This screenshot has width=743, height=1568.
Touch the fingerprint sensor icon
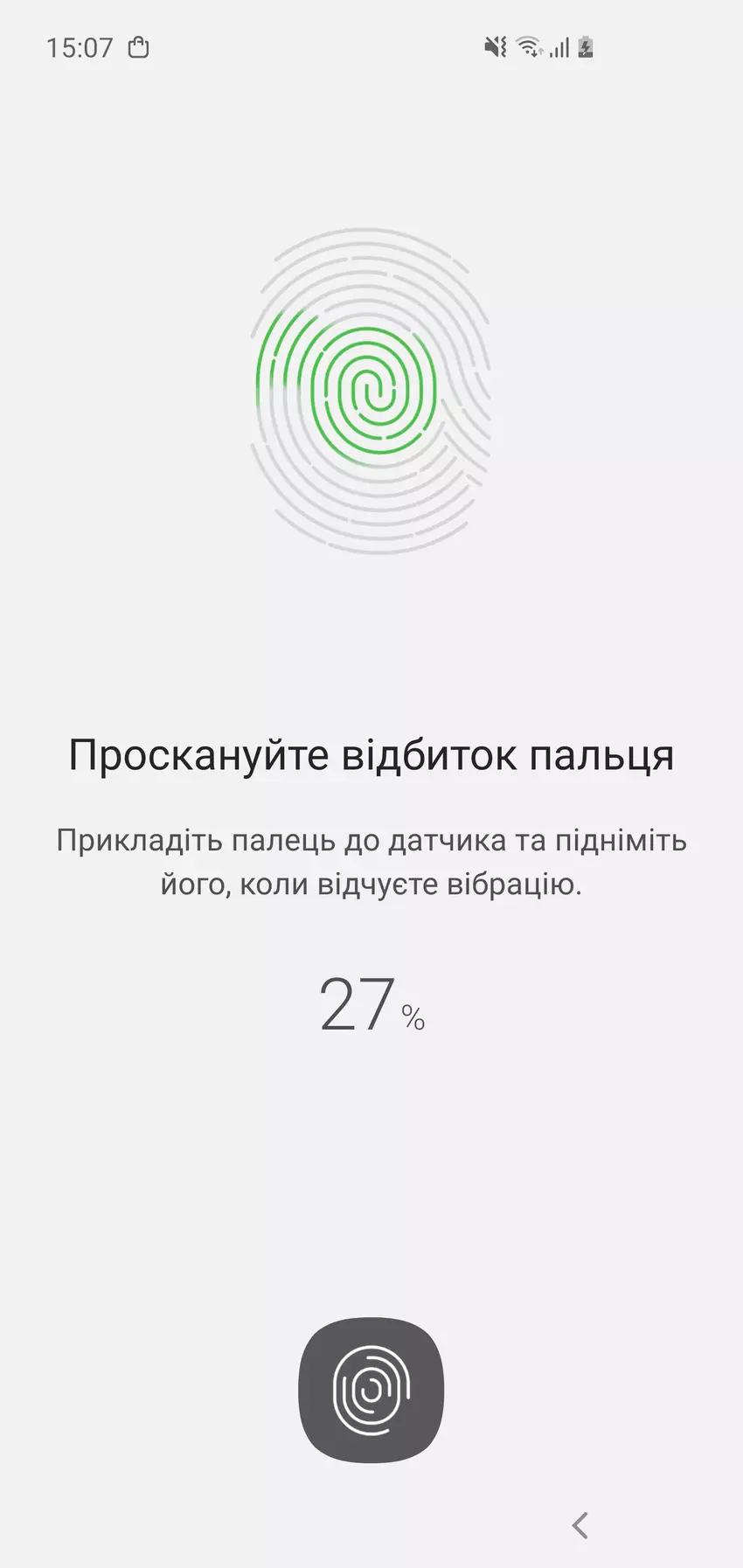371,1389
